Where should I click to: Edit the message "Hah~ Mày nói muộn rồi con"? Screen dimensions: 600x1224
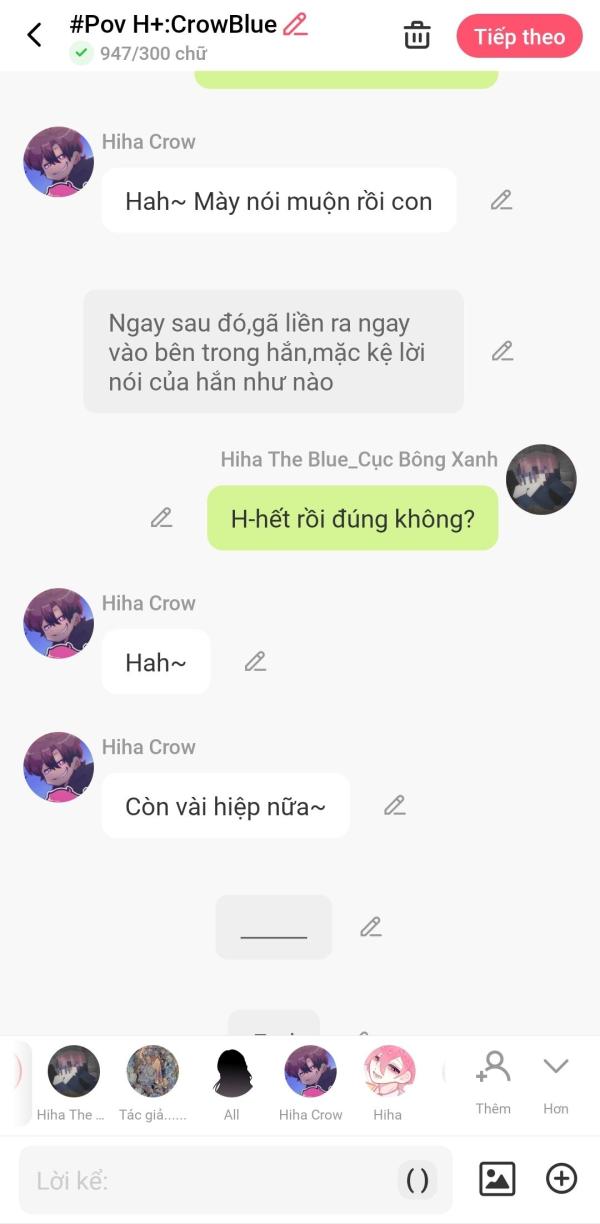(x=501, y=201)
